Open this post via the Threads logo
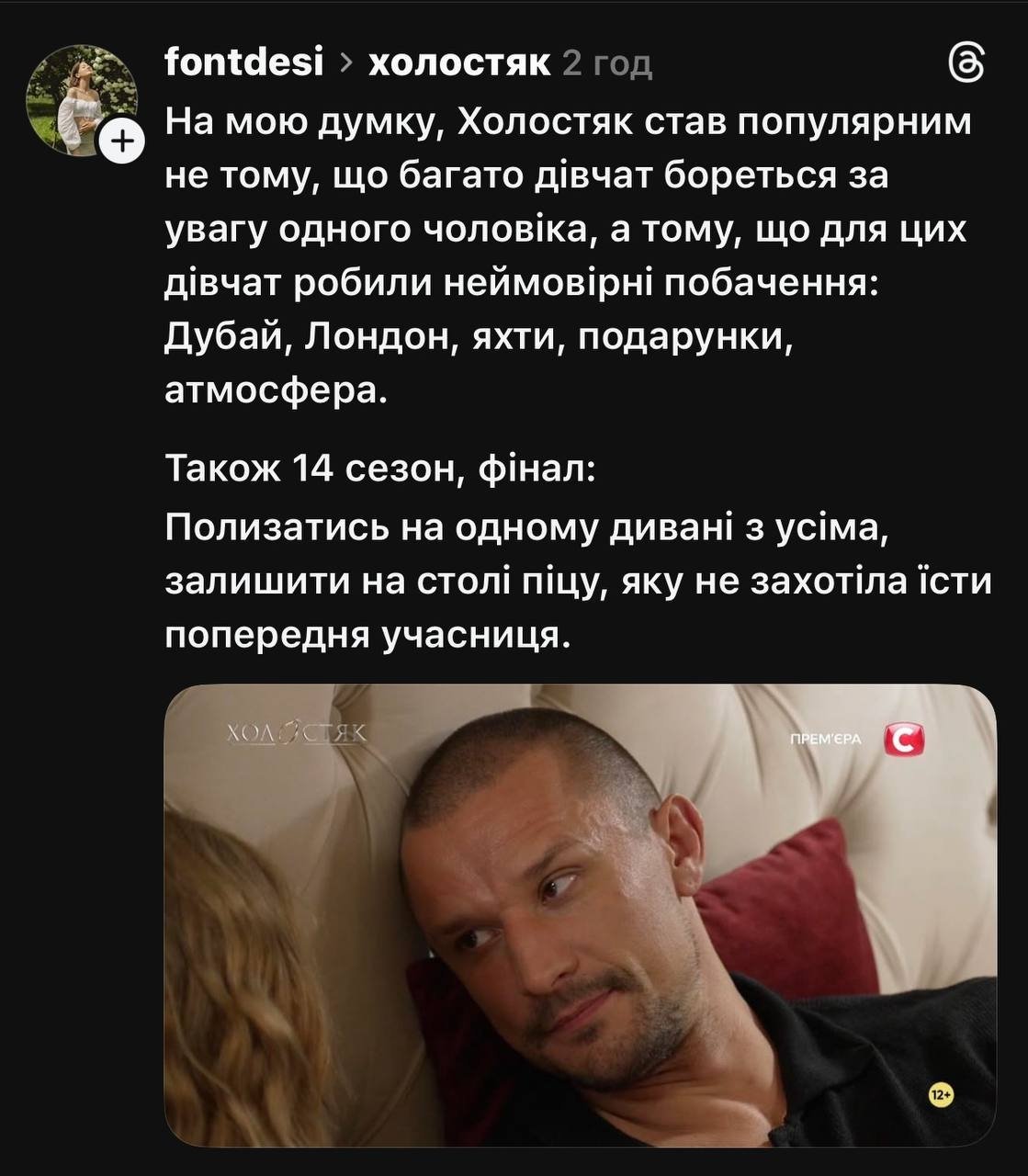Viewport: 1028px width, 1176px height. pos(966,64)
